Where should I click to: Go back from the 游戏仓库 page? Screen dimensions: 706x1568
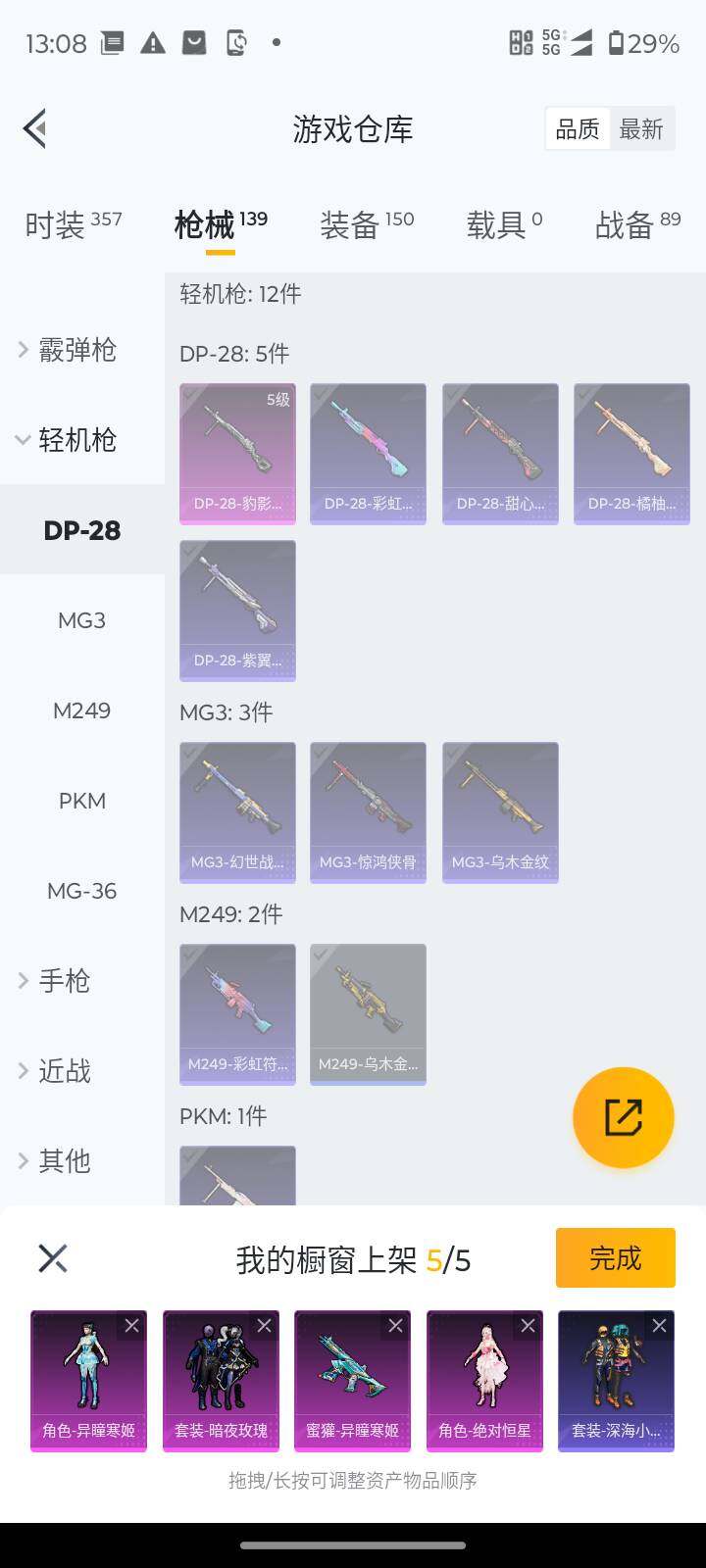click(35, 128)
